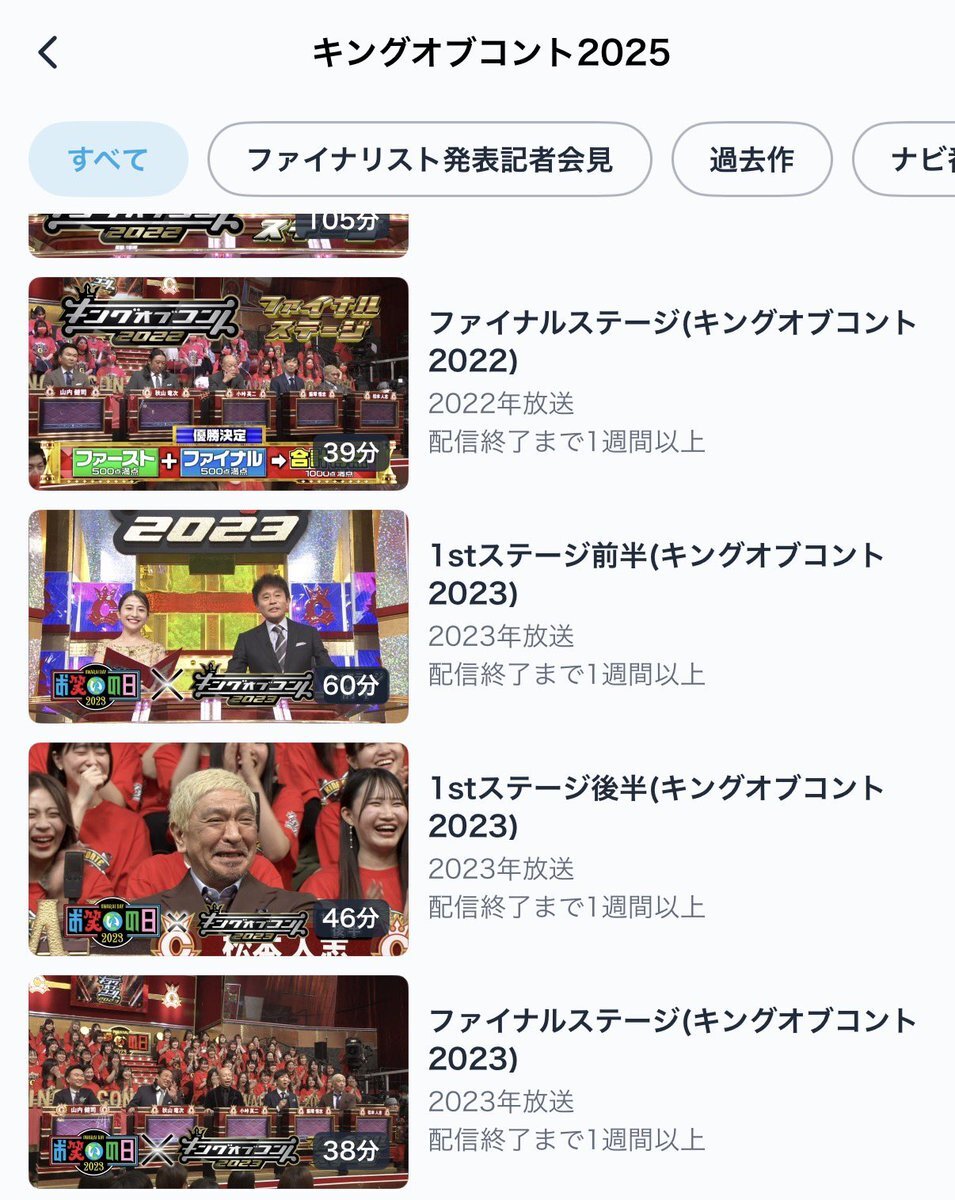Switch to ファイナリスト発表記者会見 chip
Viewport: 955px width, 1200px height.
(x=429, y=159)
